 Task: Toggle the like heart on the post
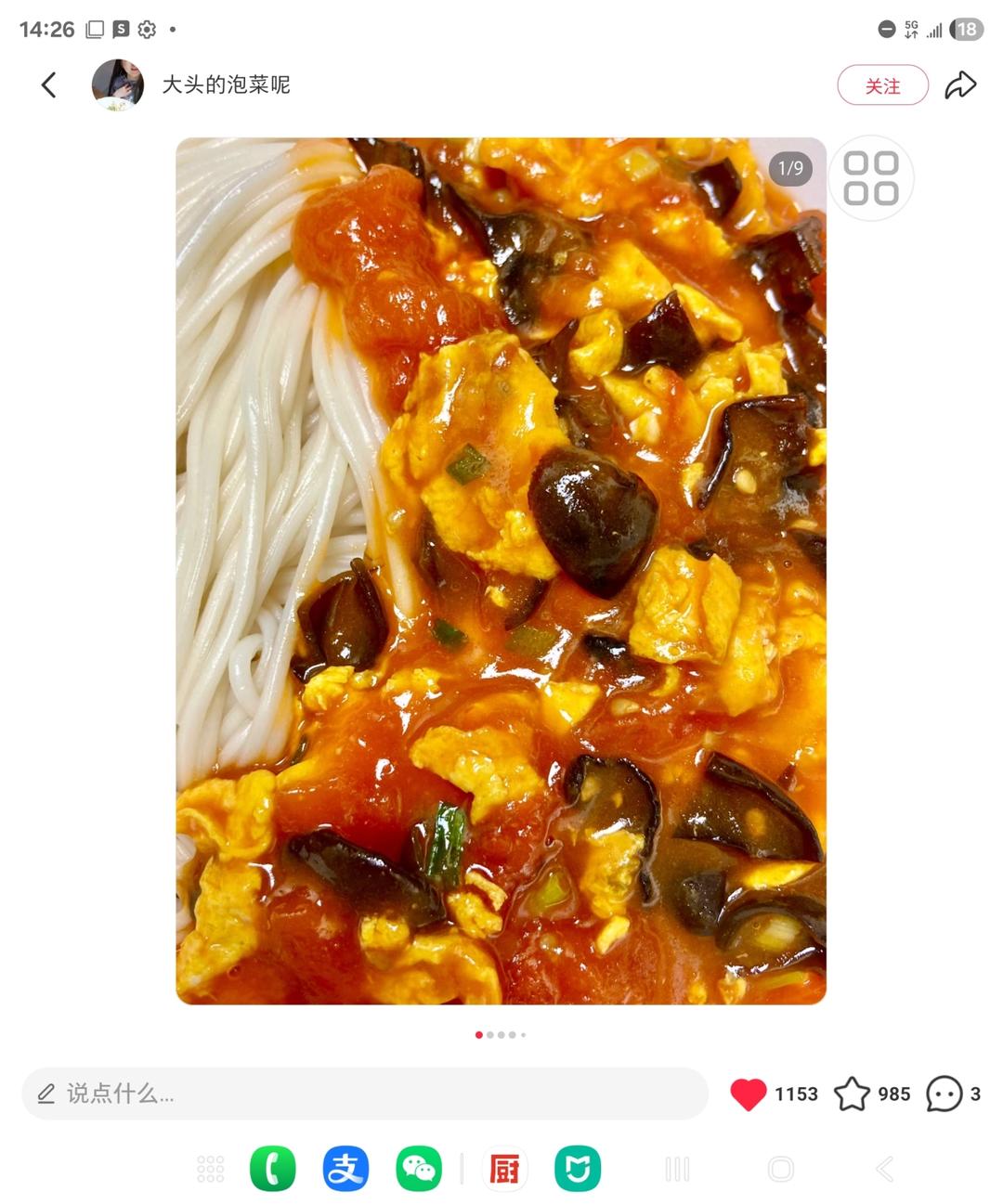tap(749, 1094)
